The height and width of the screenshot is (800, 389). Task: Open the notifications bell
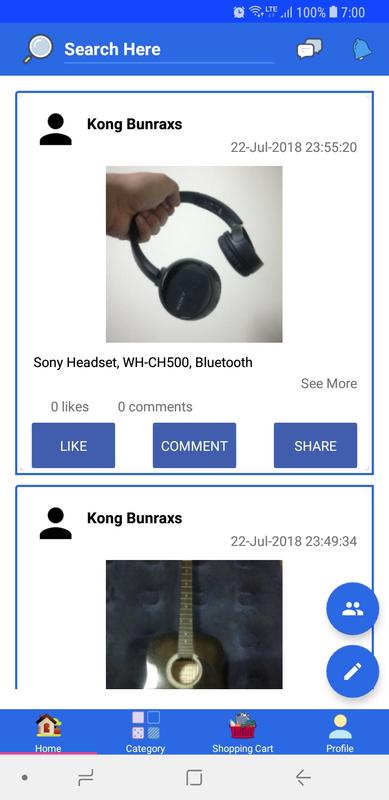coord(362,49)
